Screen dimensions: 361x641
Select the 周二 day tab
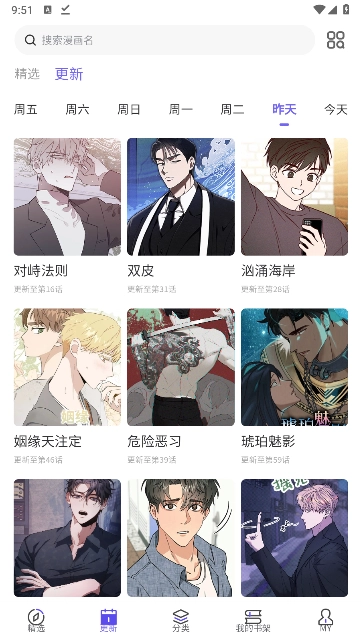click(x=232, y=109)
